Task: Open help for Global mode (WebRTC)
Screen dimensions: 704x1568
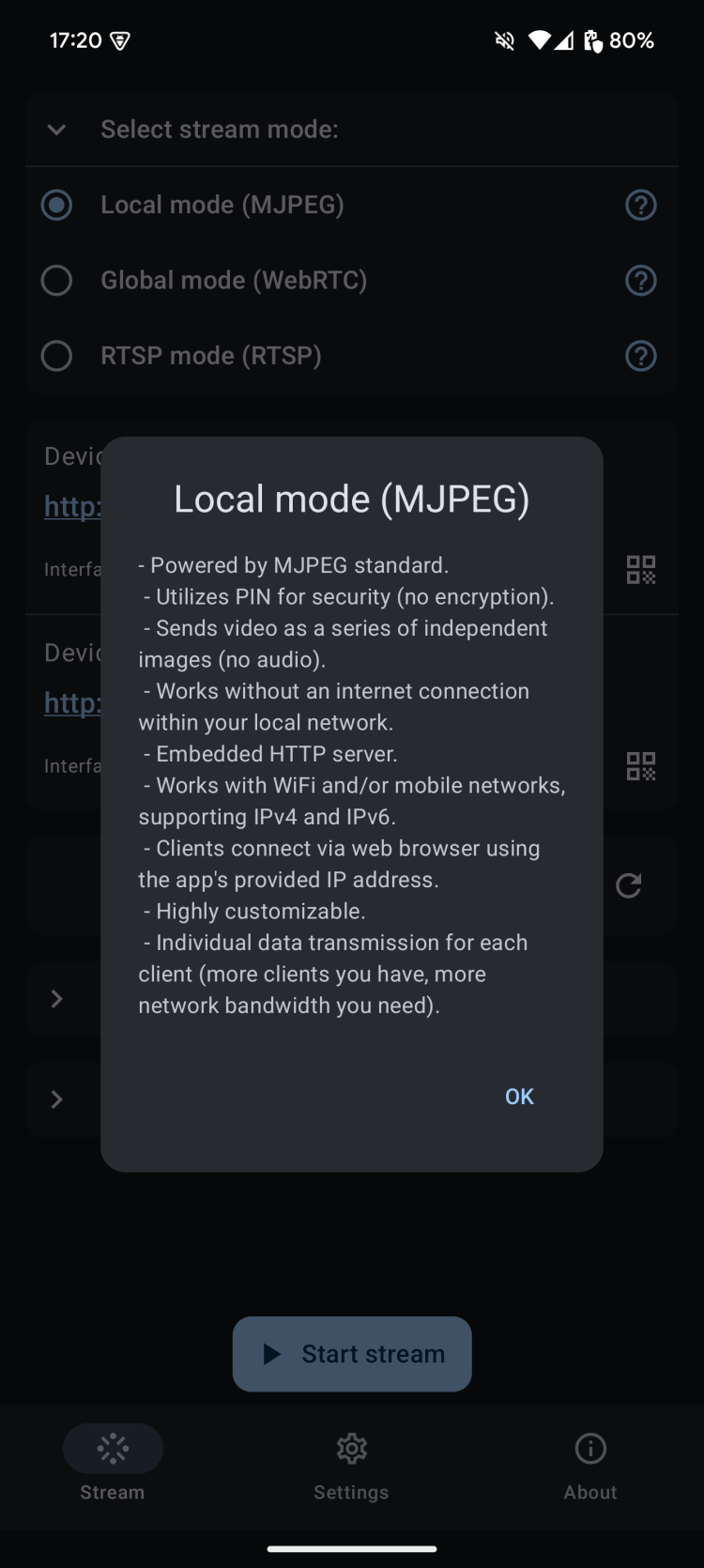Action: pyautogui.click(x=640, y=280)
